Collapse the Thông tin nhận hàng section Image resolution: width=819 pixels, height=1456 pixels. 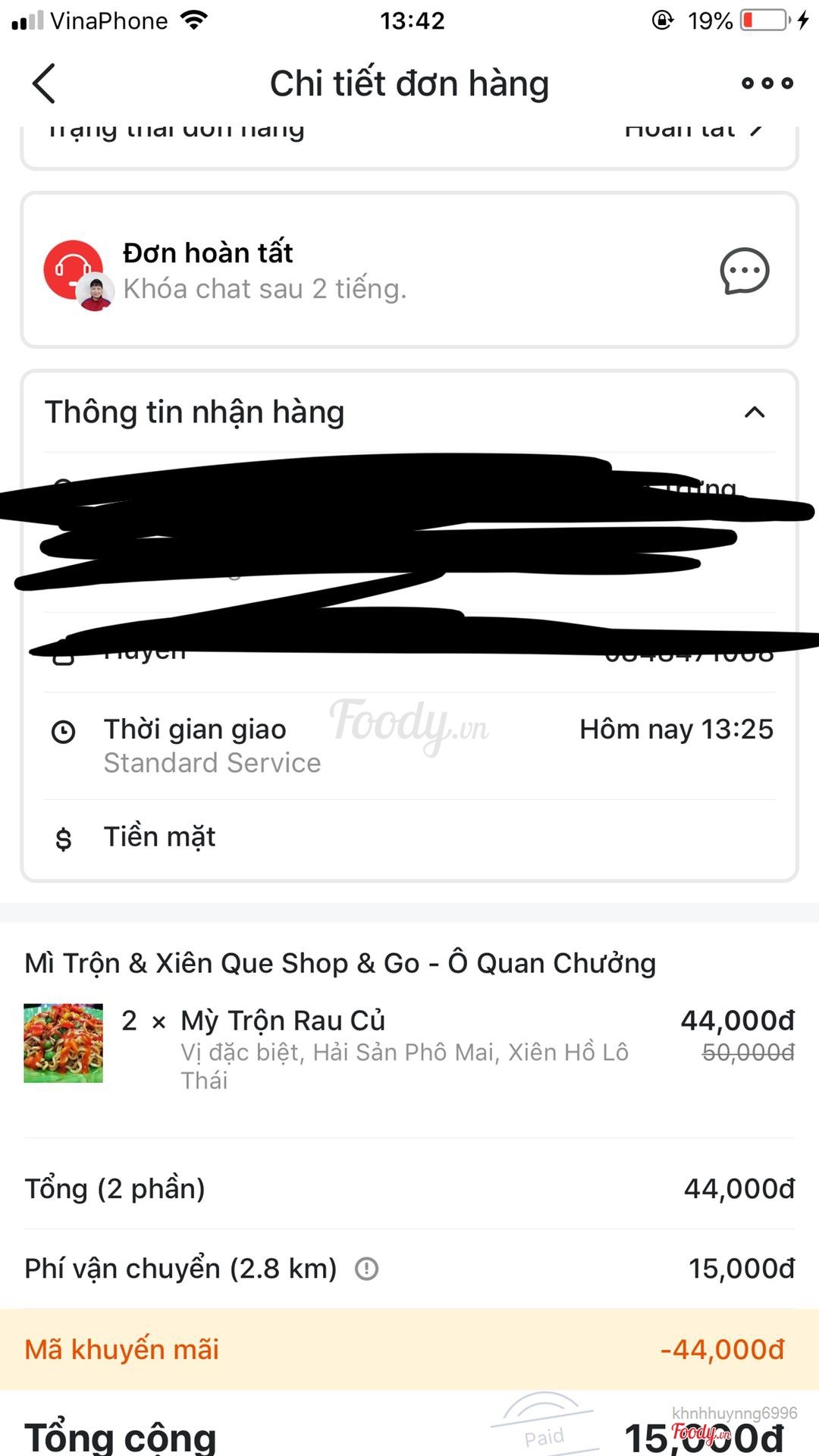(x=754, y=413)
